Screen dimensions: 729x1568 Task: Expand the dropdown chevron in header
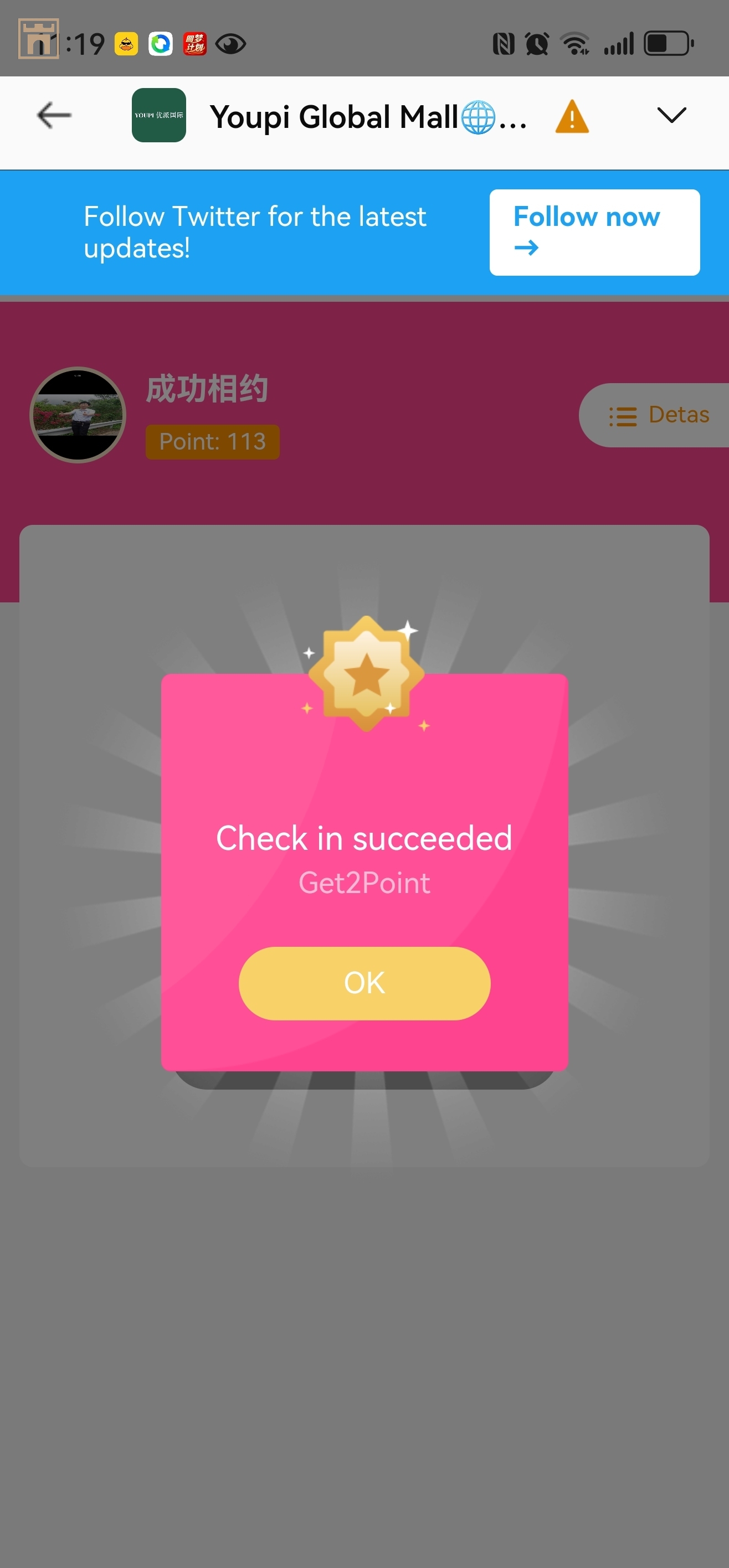671,115
